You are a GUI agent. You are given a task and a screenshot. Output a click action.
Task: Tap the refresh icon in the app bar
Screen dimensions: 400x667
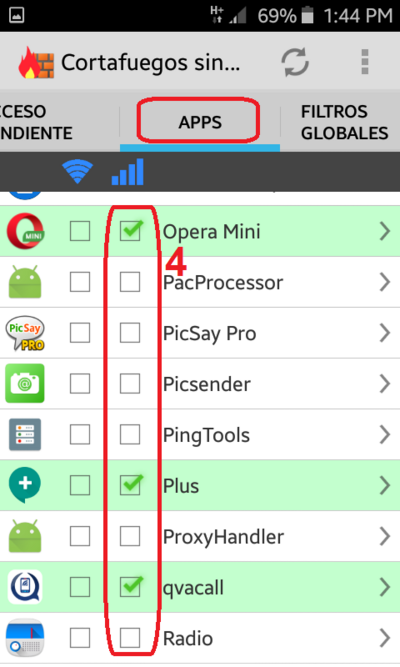(295, 63)
